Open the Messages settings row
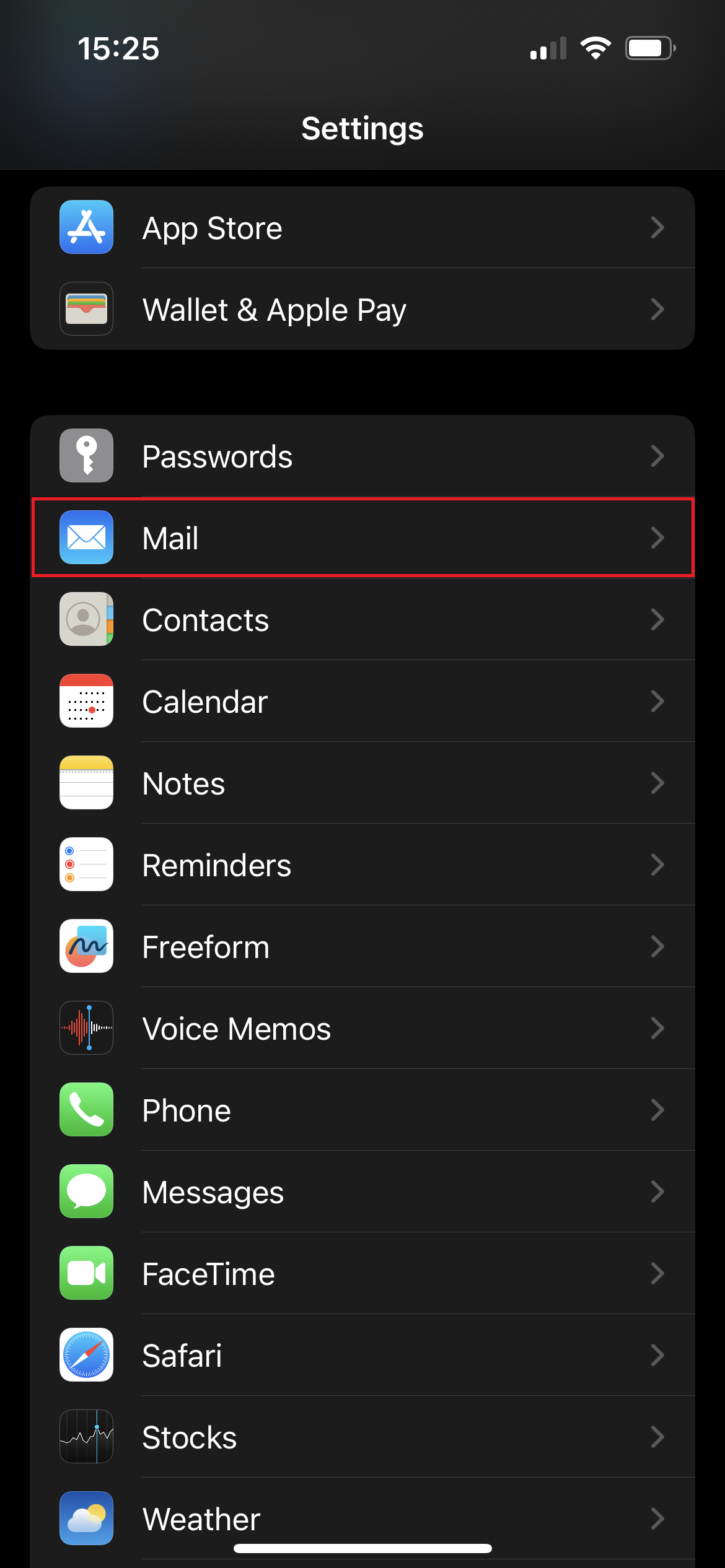This screenshot has width=725, height=1568. (x=362, y=1191)
